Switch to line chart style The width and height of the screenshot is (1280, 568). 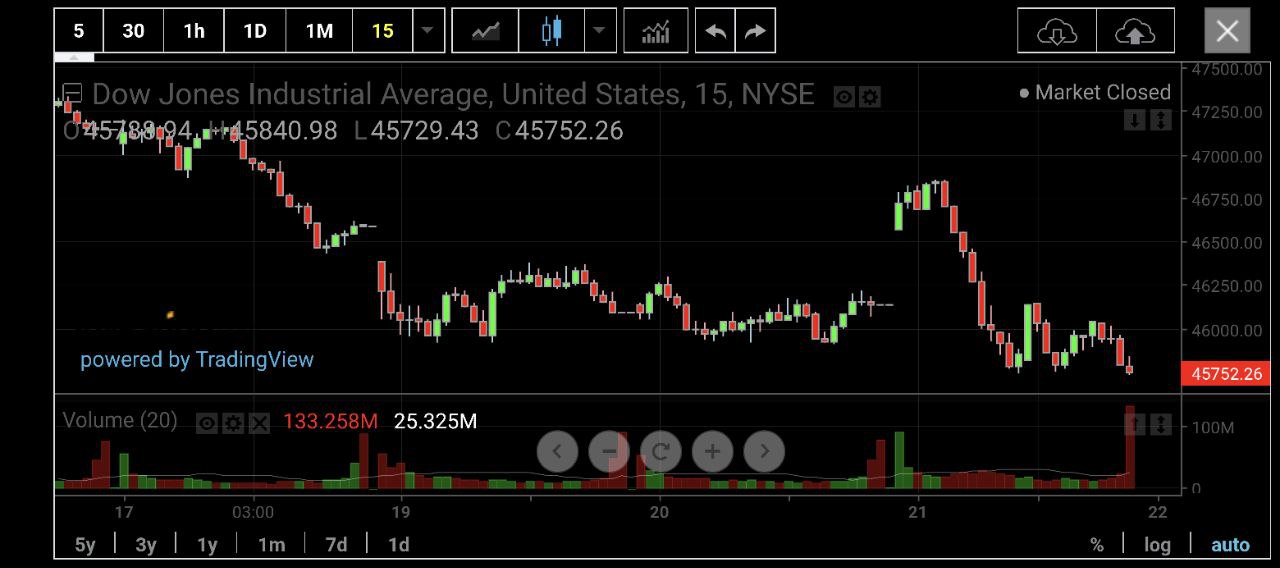[487, 31]
